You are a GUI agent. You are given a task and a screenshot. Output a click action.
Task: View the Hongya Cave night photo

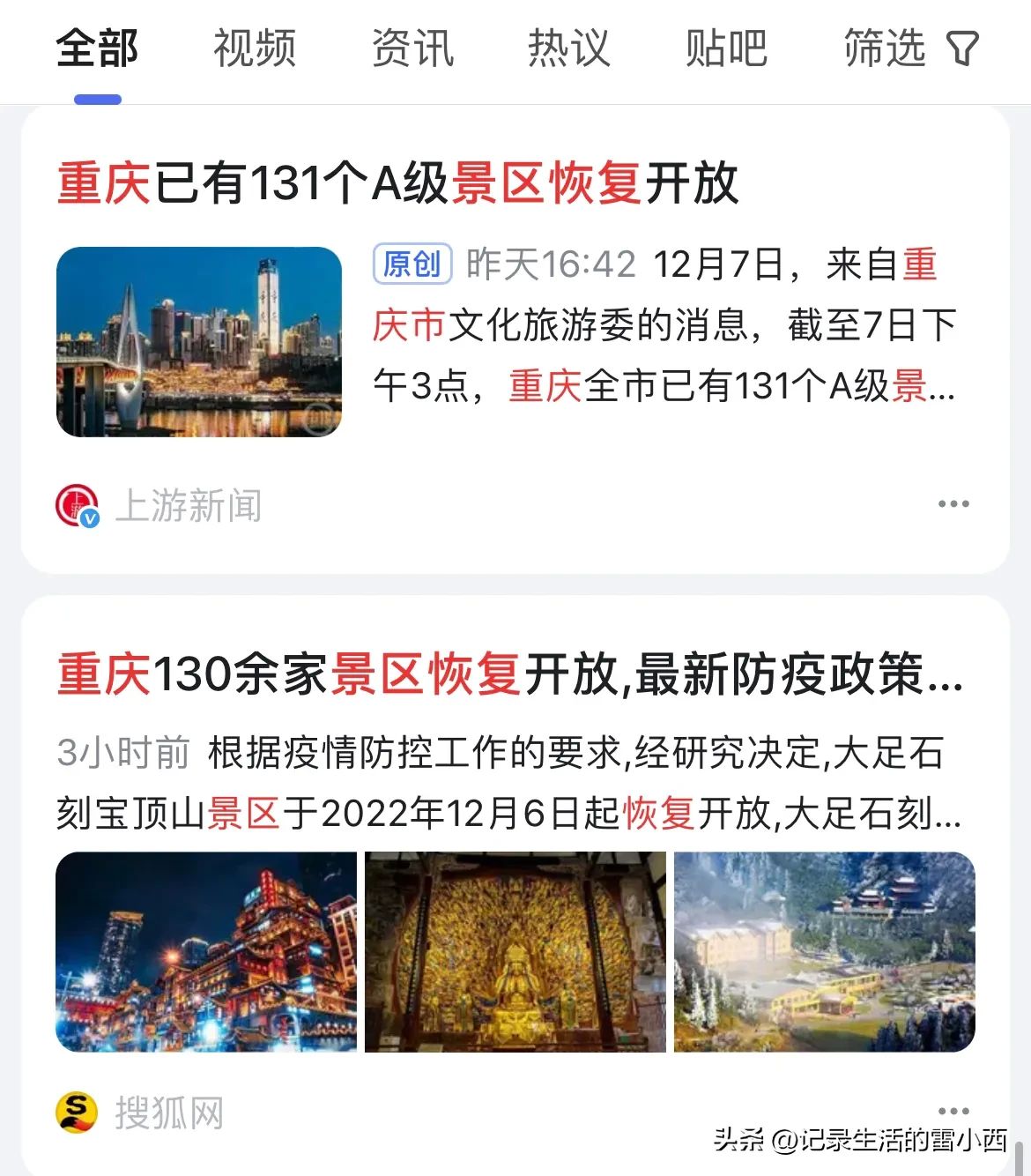point(206,952)
